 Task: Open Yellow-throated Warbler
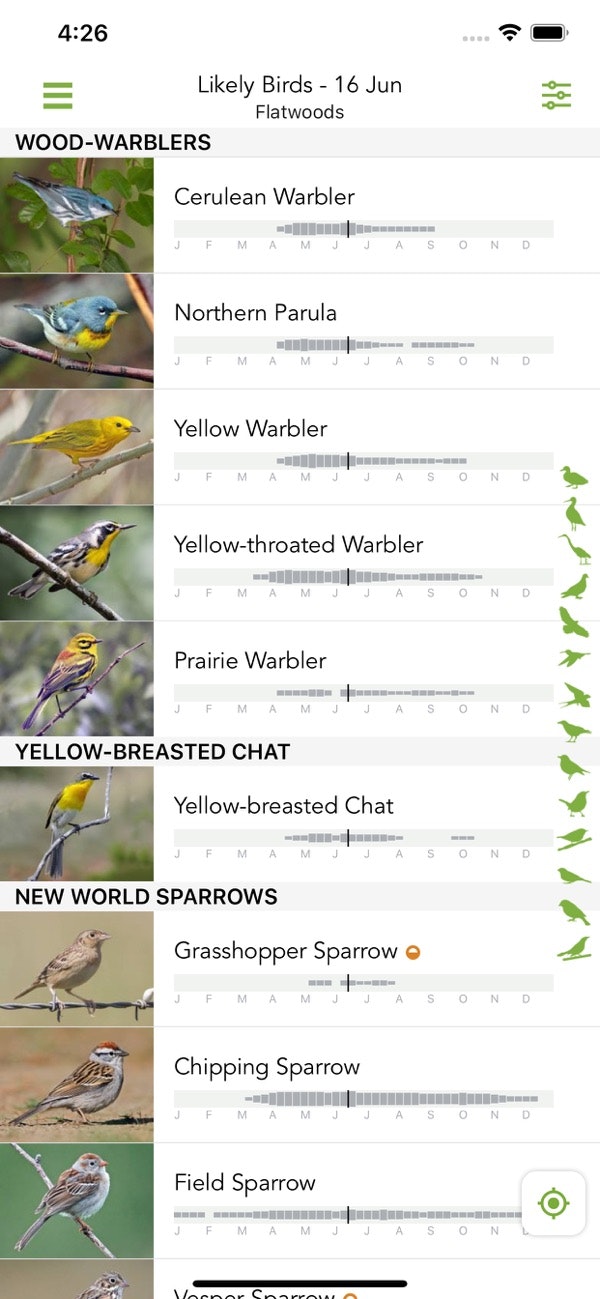[x=298, y=545]
